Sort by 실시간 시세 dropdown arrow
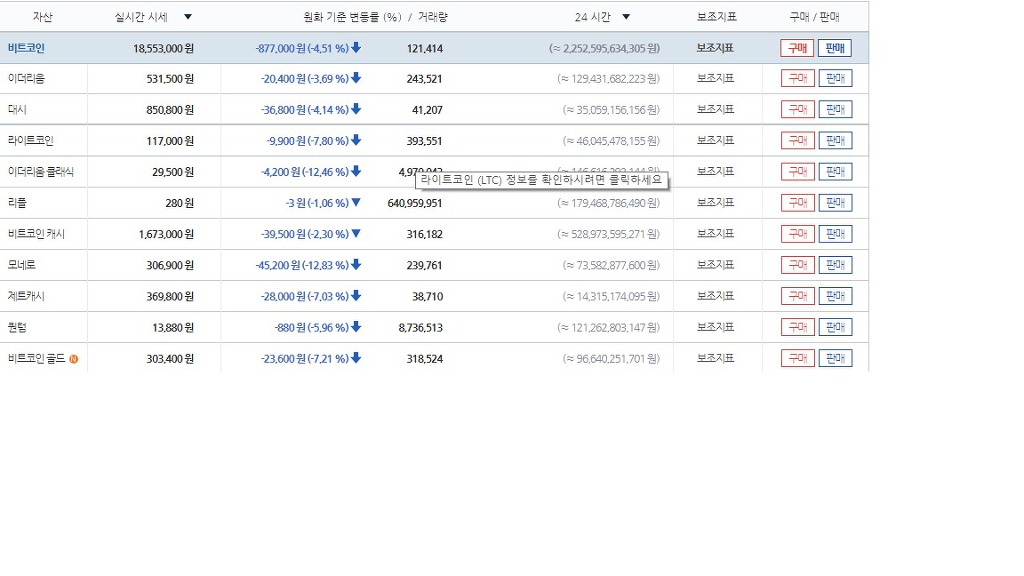Screen dimensions: 1024x576 click(x=188, y=17)
